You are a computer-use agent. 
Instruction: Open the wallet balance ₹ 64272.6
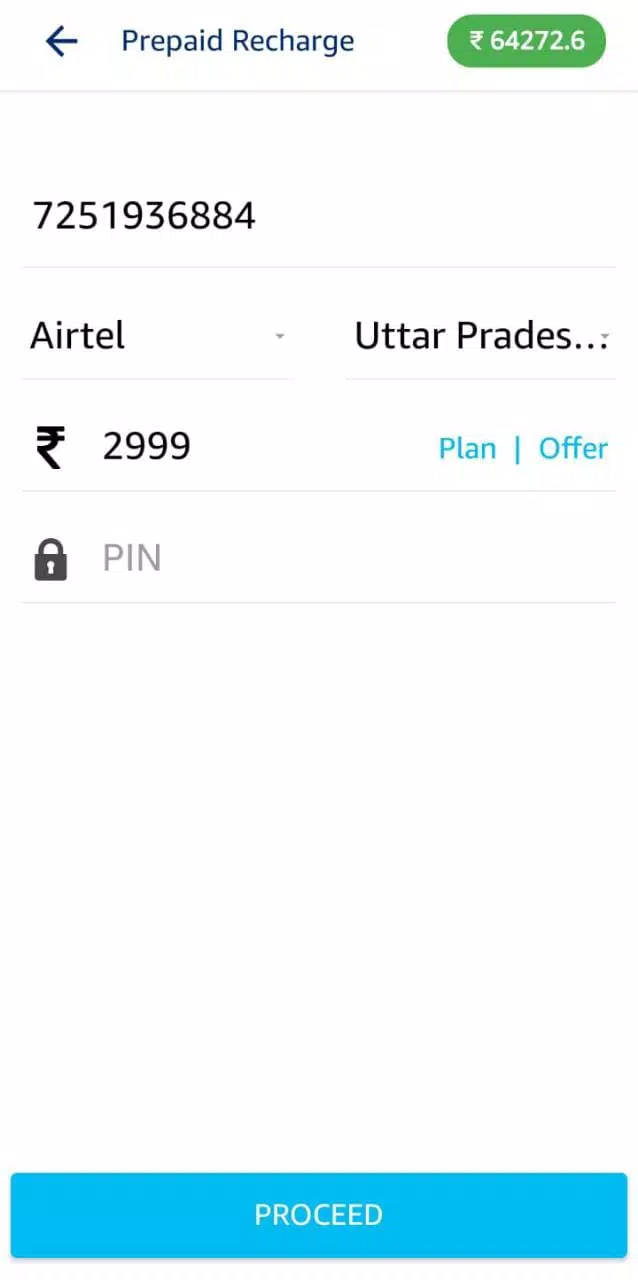[x=526, y=41]
